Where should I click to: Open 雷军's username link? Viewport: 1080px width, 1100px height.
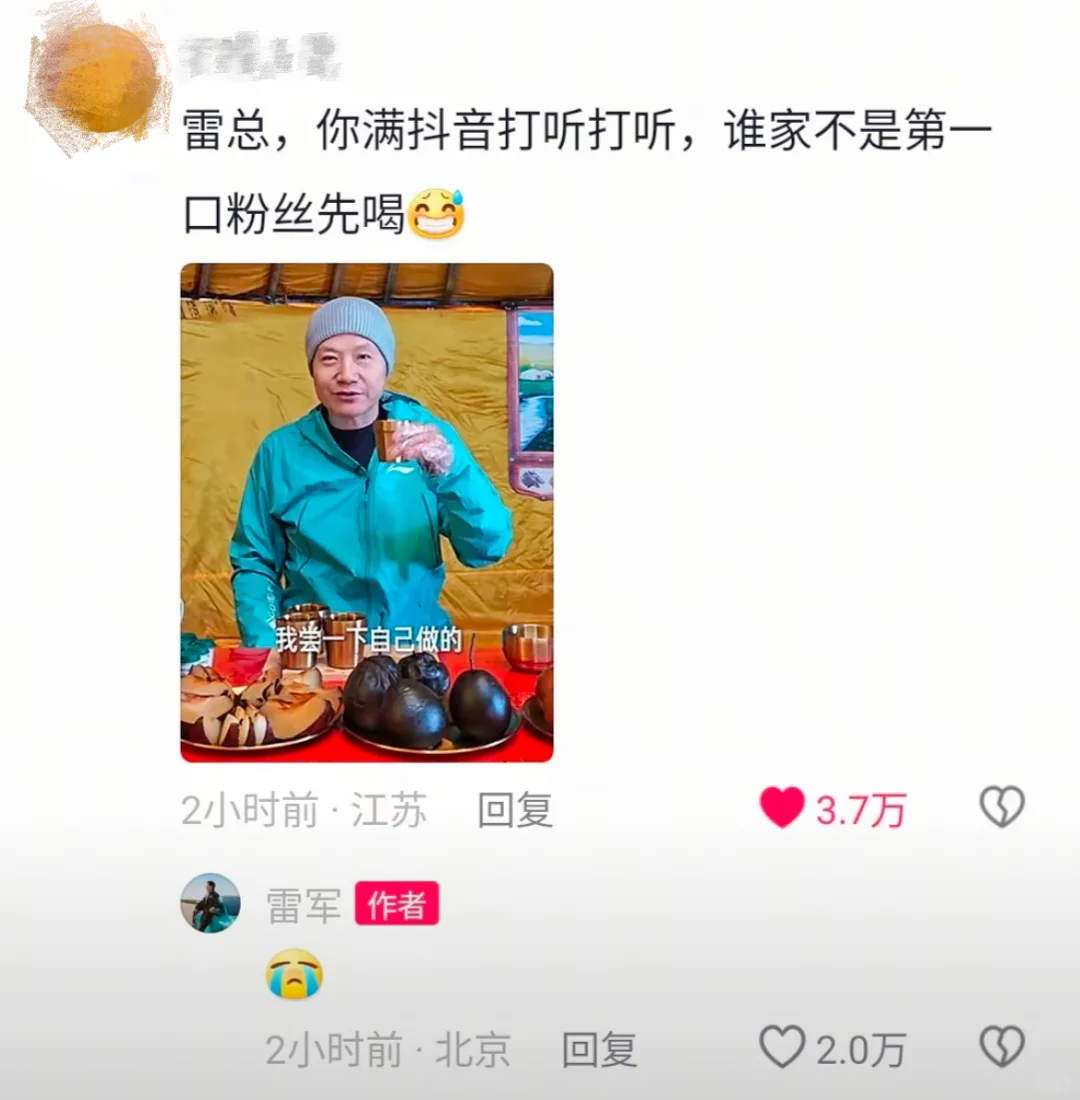pyautogui.click(x=303, y=906)
